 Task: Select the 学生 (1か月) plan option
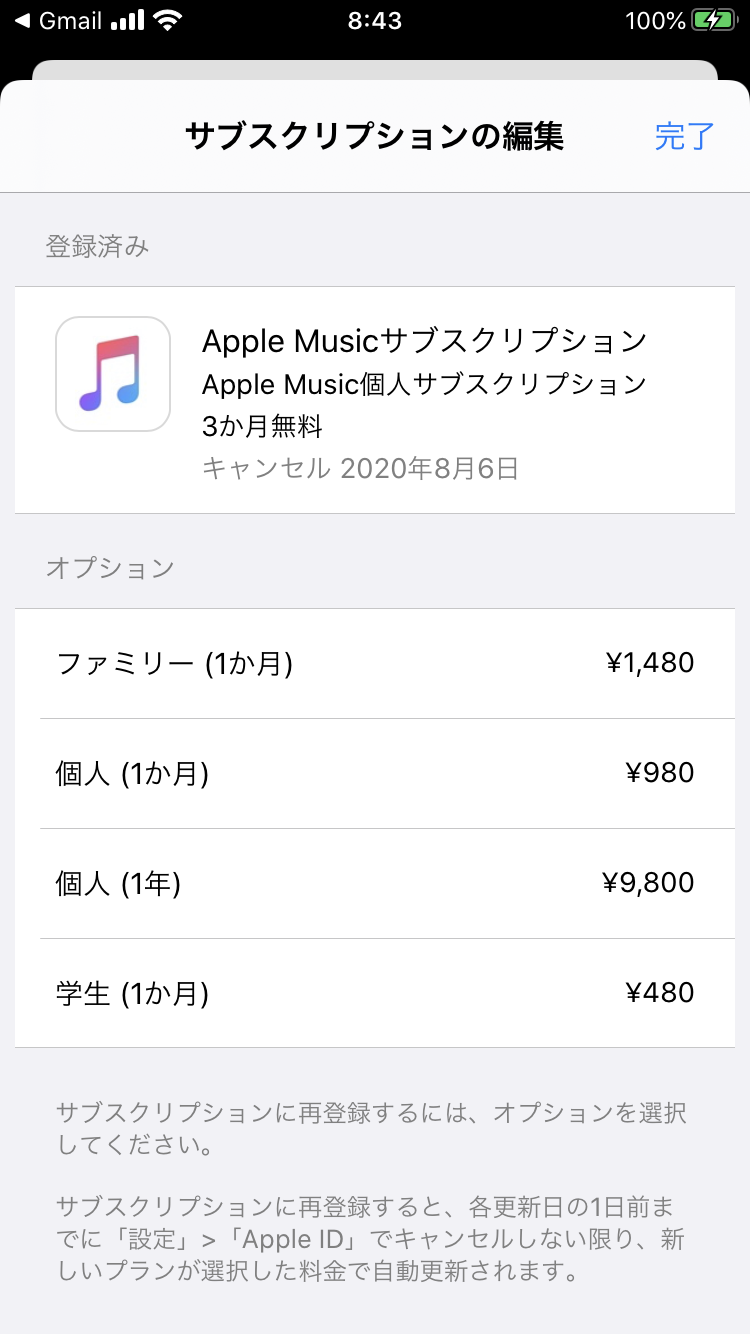point(375,992)
